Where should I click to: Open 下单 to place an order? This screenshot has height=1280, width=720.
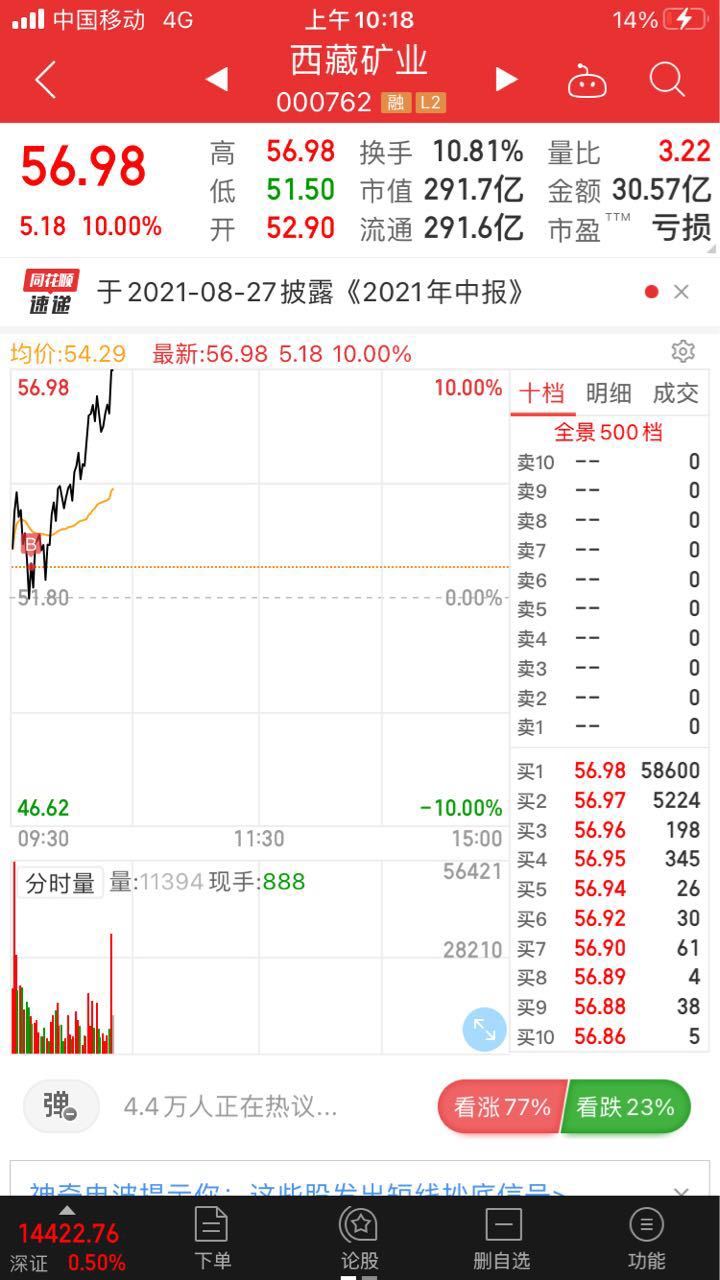pos(212,1238)
